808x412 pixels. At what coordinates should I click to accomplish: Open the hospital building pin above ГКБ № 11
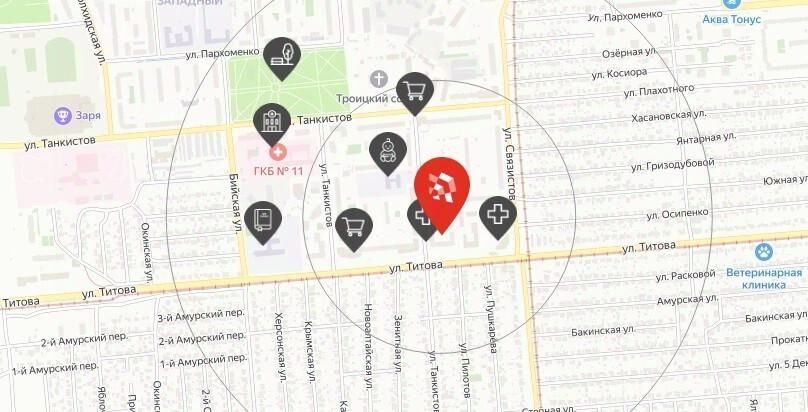272,123
